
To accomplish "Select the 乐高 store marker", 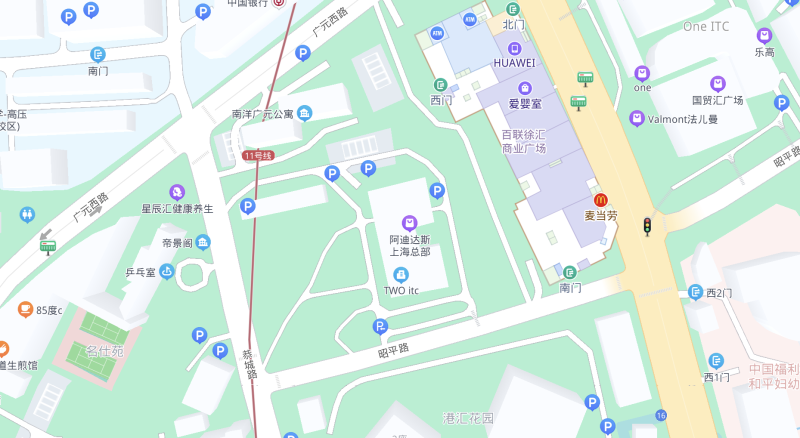I will 765,36.
